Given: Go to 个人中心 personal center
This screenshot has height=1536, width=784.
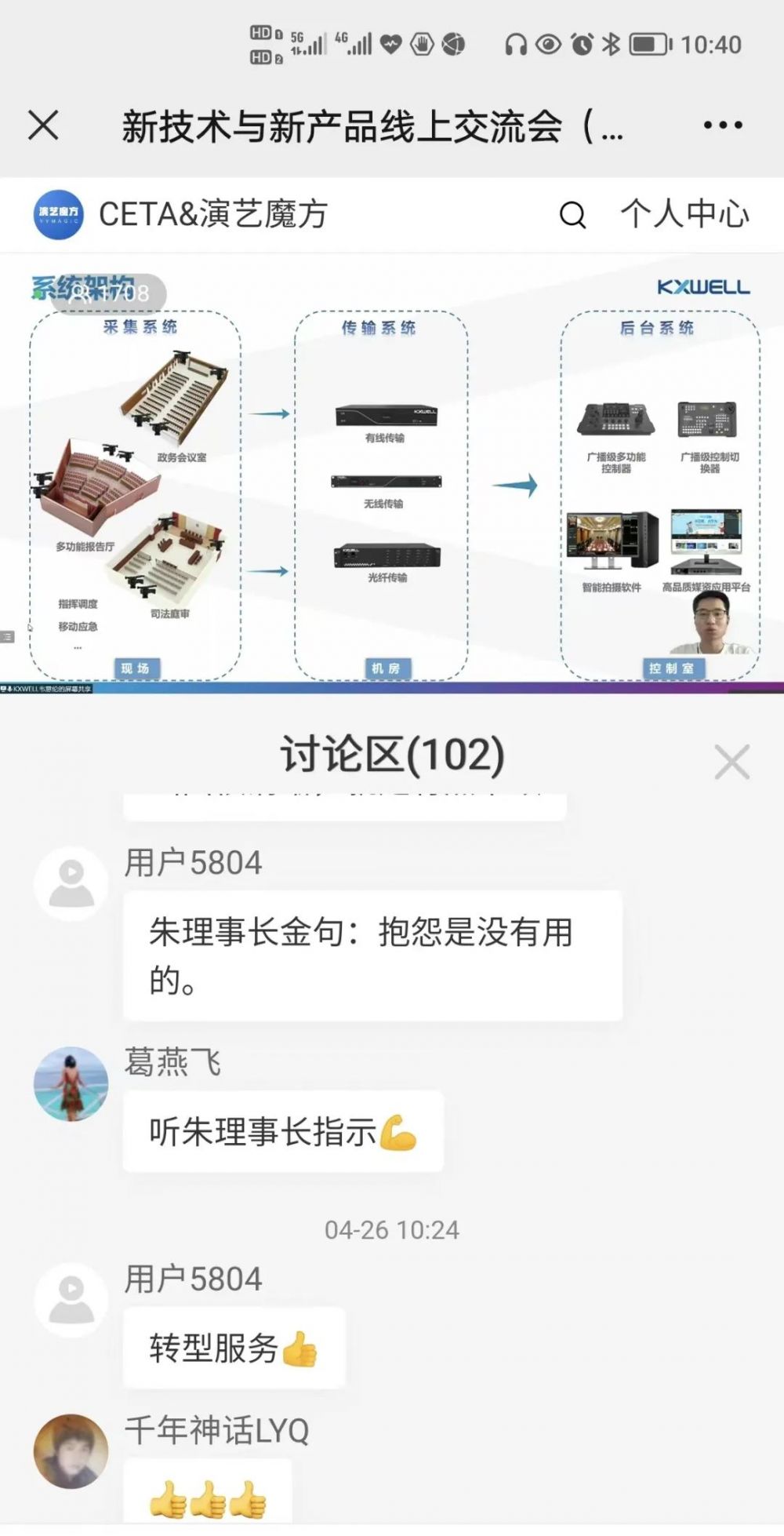Looking at the screenshot, I should point(684,214).
